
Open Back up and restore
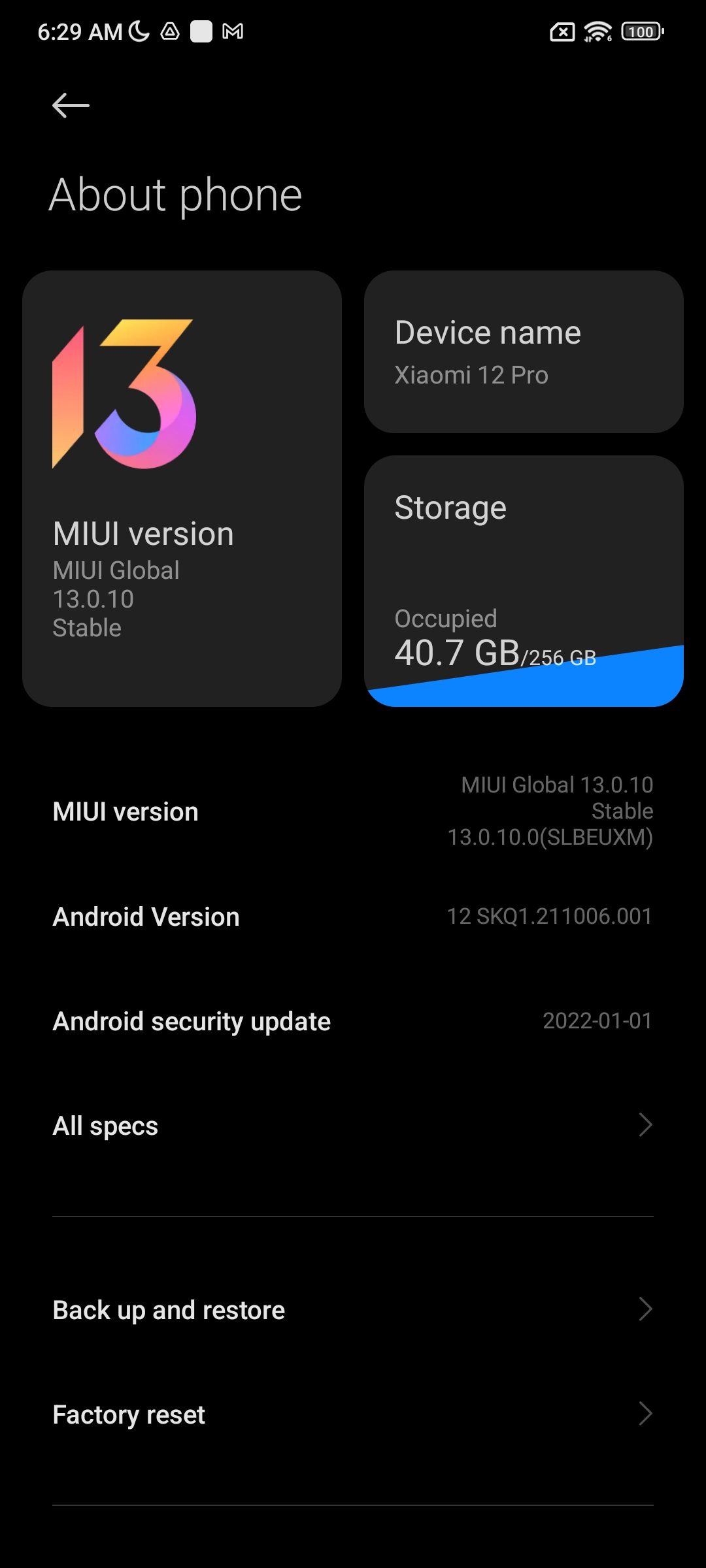(353, 1310)
